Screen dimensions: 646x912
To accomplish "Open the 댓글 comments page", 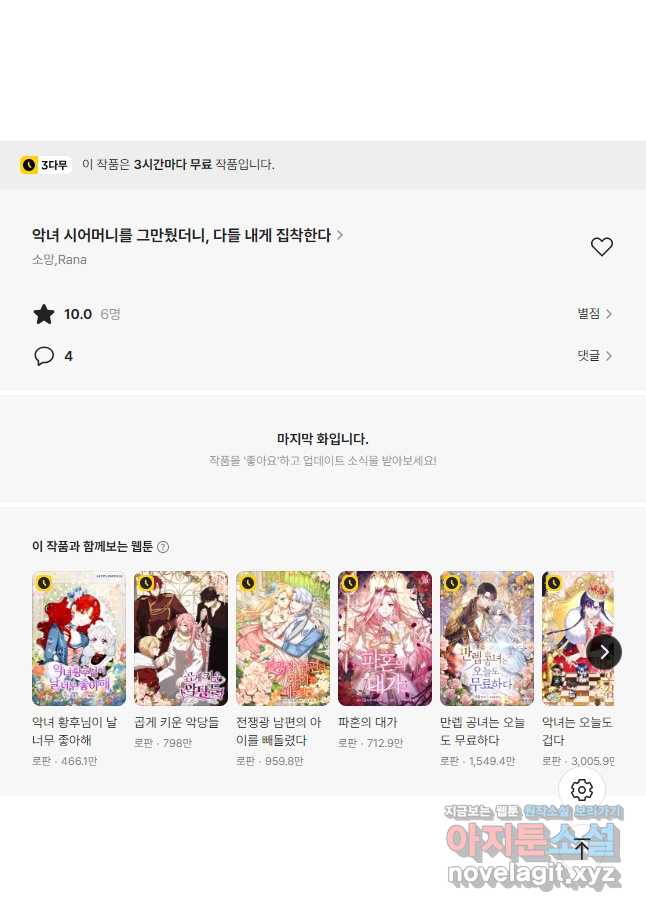I will point(594,356).
